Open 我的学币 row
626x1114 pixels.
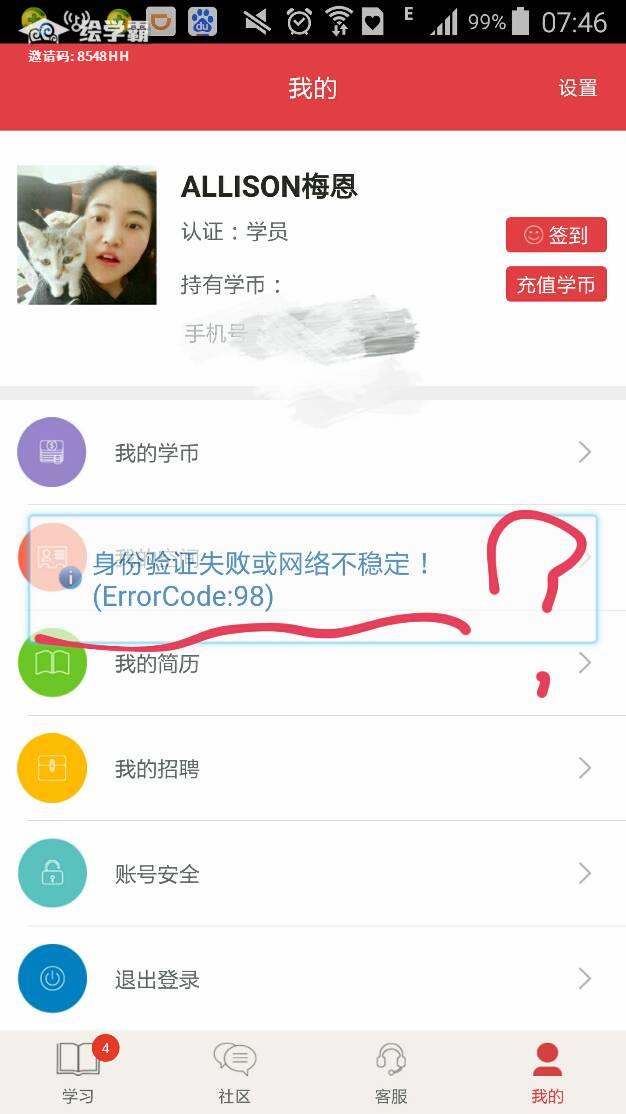pos(312,453)
